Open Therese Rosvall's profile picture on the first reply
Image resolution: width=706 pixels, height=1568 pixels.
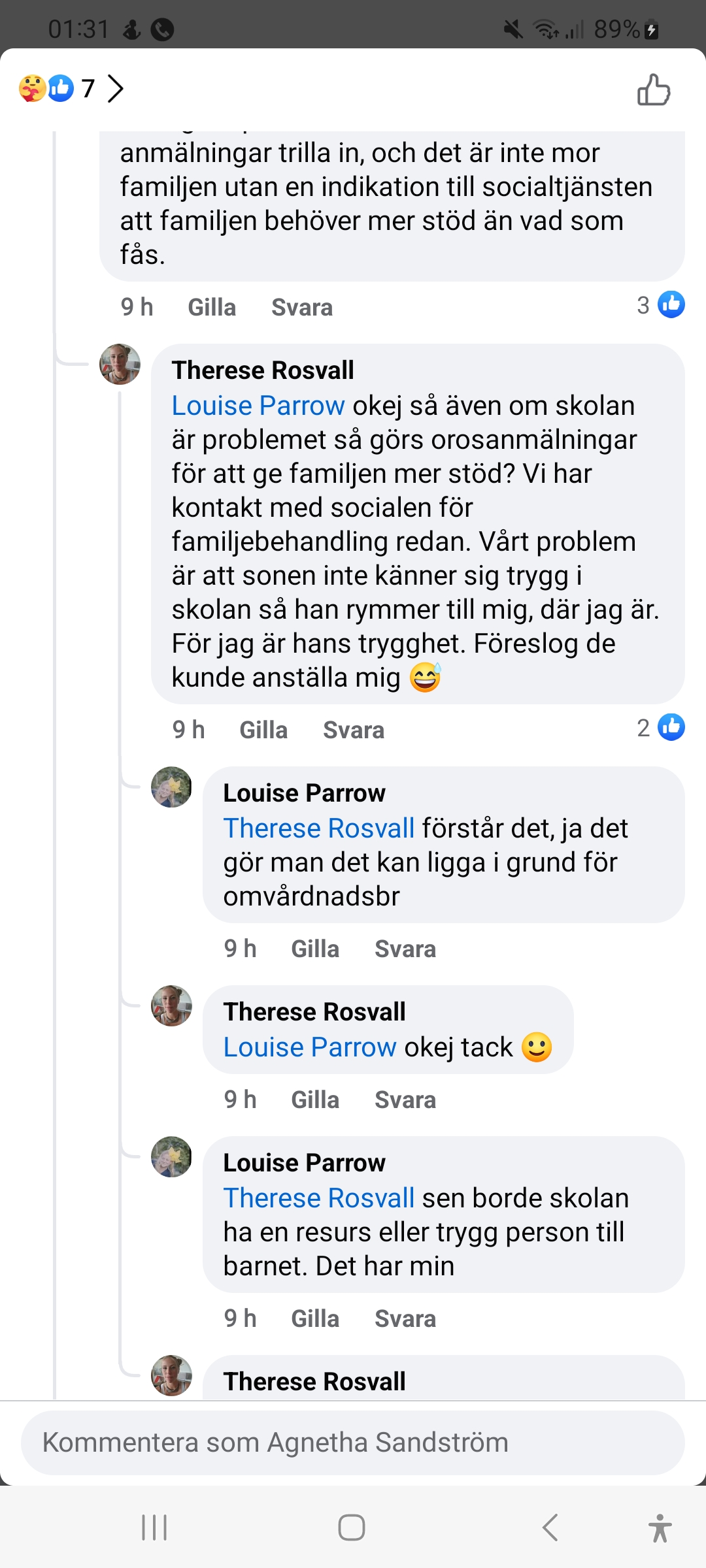[x=120, y=364]
